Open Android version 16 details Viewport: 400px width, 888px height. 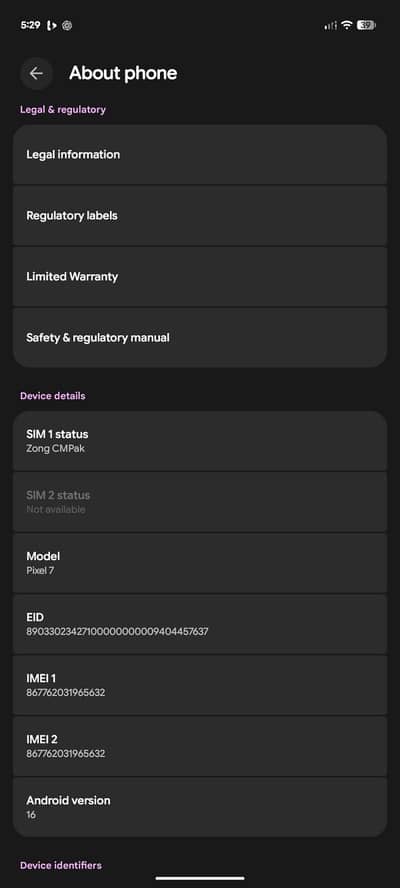pyautogui.click(x=200, y=807)
